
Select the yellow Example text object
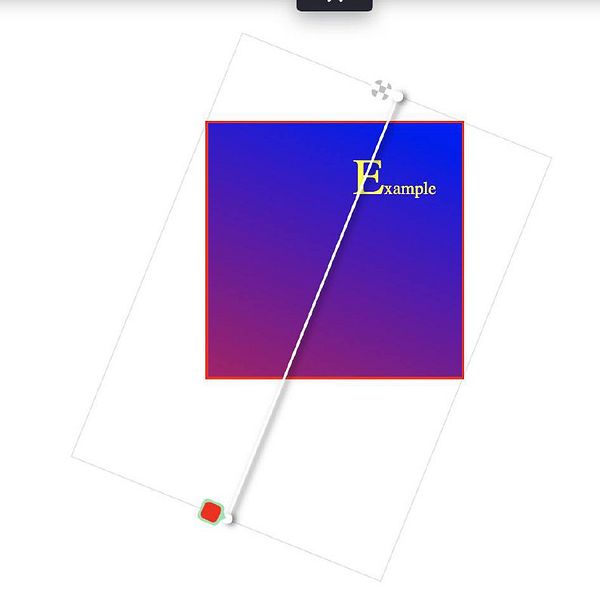point(394,180)
